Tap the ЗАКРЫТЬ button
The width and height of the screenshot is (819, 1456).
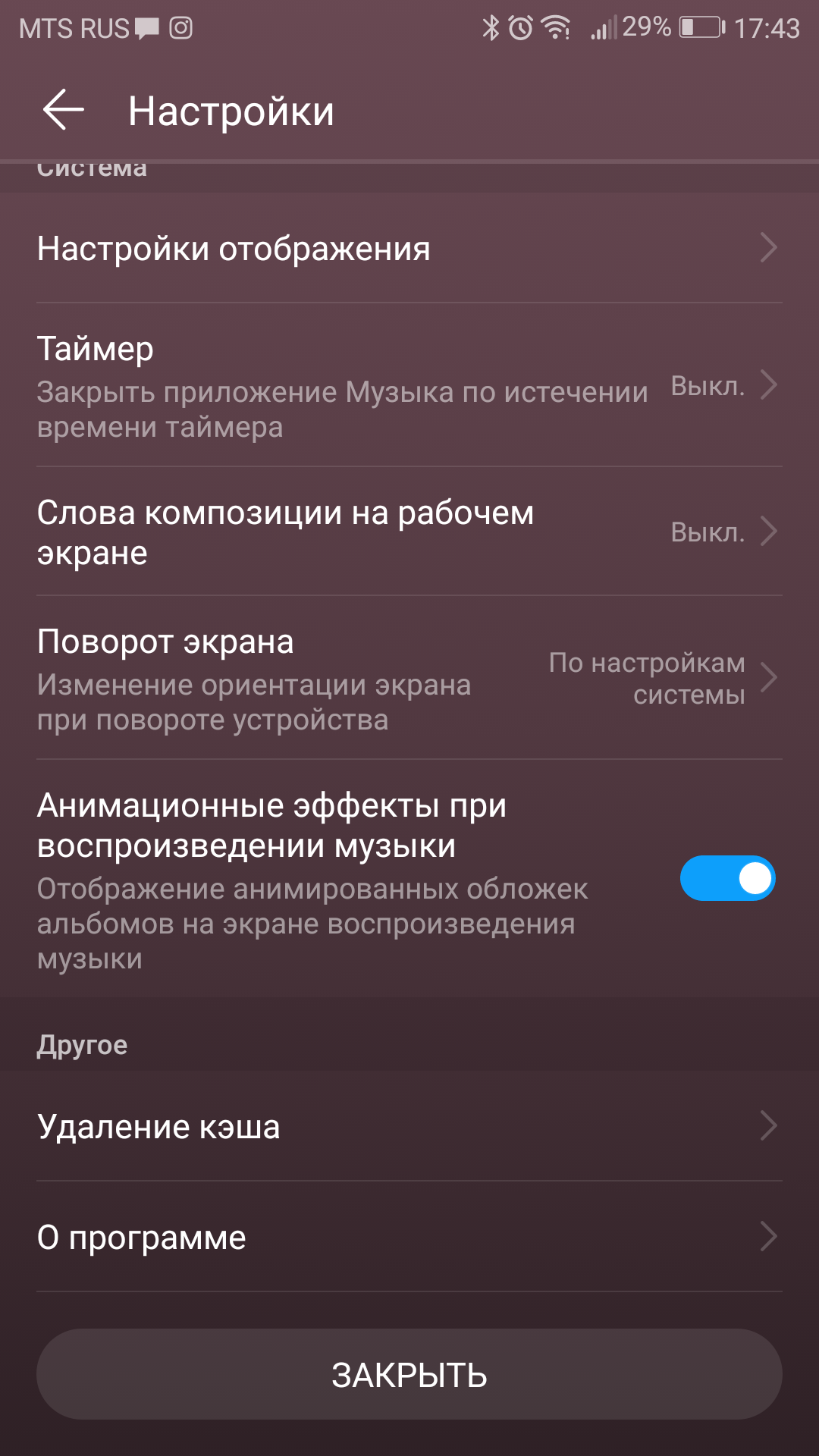pyautogui.click(x=409, y=1374)
